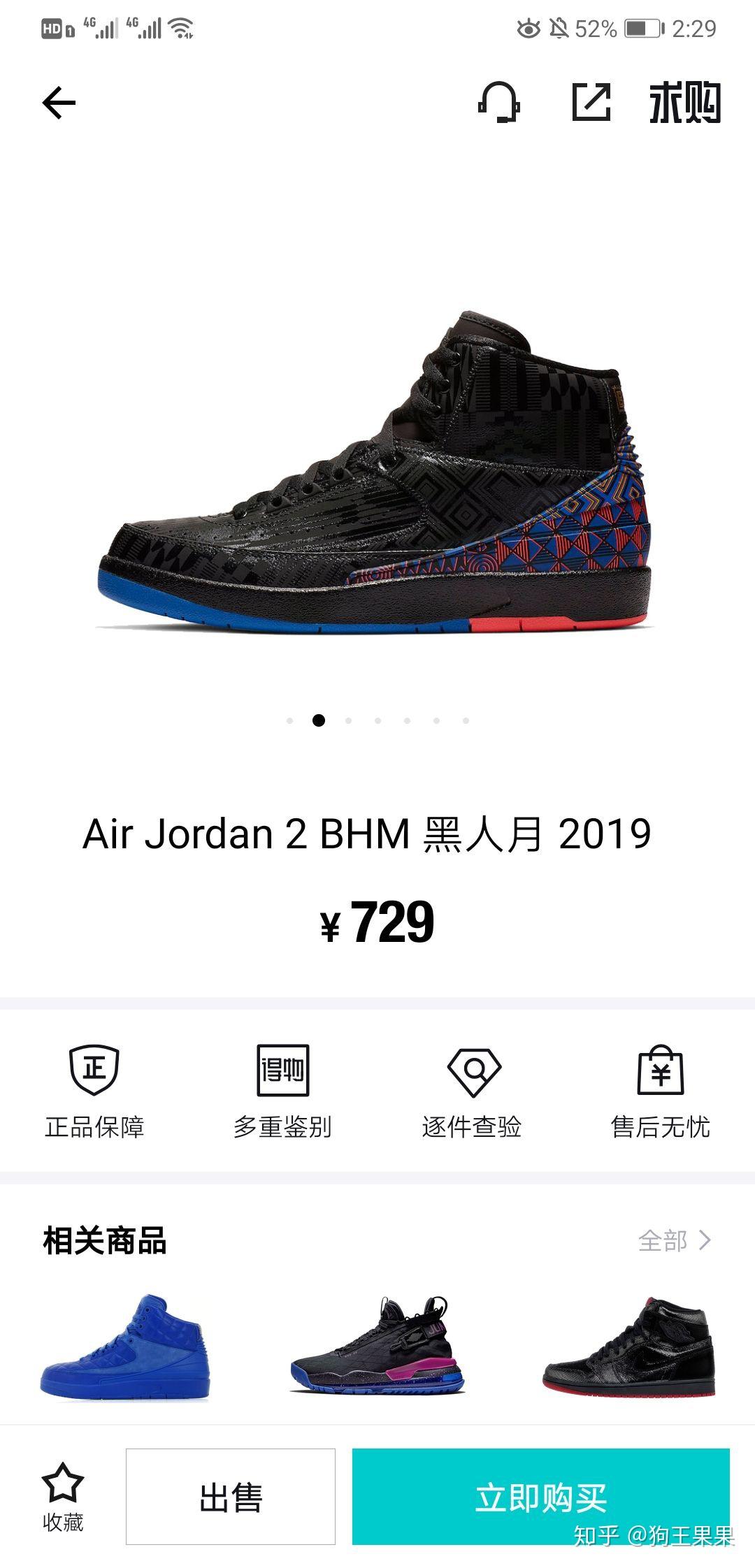Image resolution: width=755 pixels, height=1568 pixels.
Task: Buy now with 立即购买 button
Action: tap(540, 1497)
